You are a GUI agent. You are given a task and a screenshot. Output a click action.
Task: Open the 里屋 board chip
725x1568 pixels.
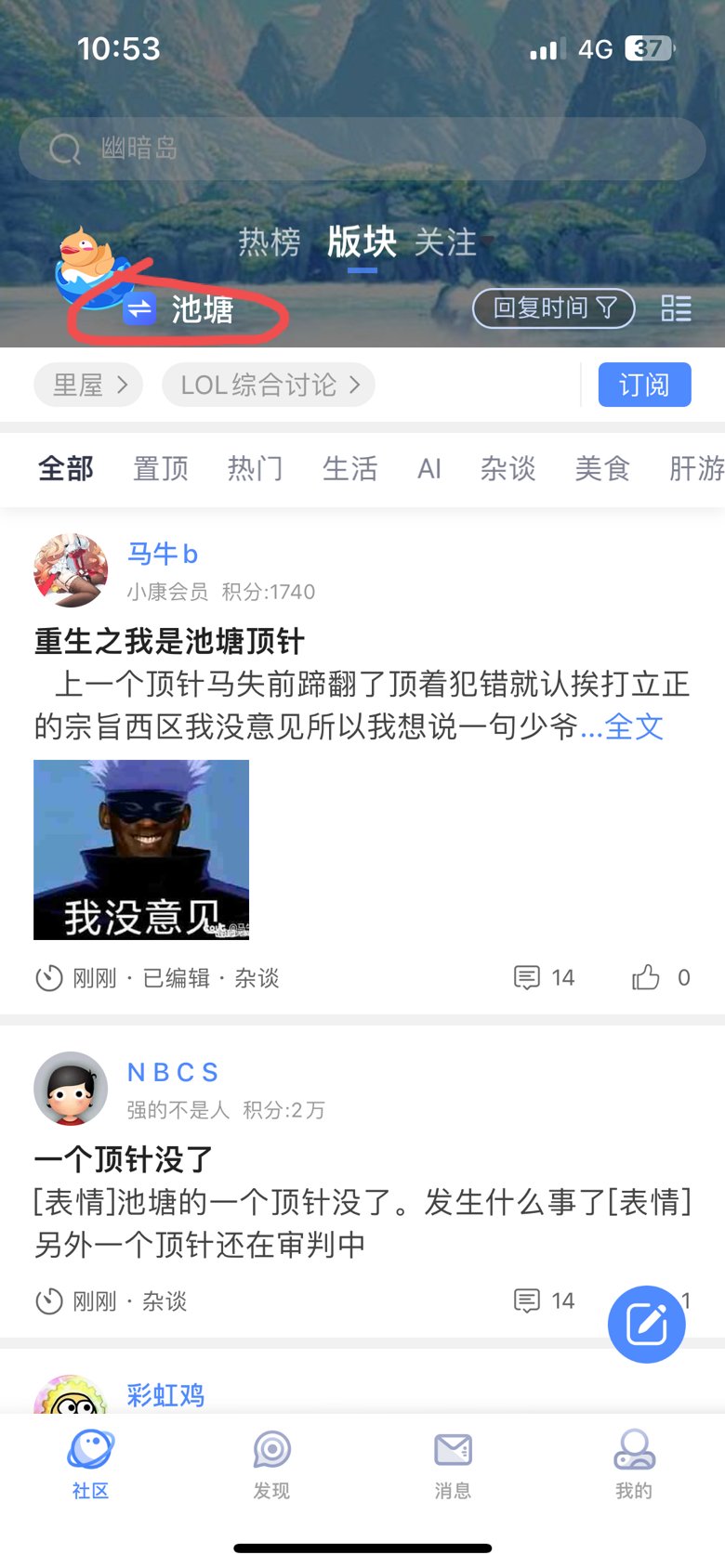88,385
